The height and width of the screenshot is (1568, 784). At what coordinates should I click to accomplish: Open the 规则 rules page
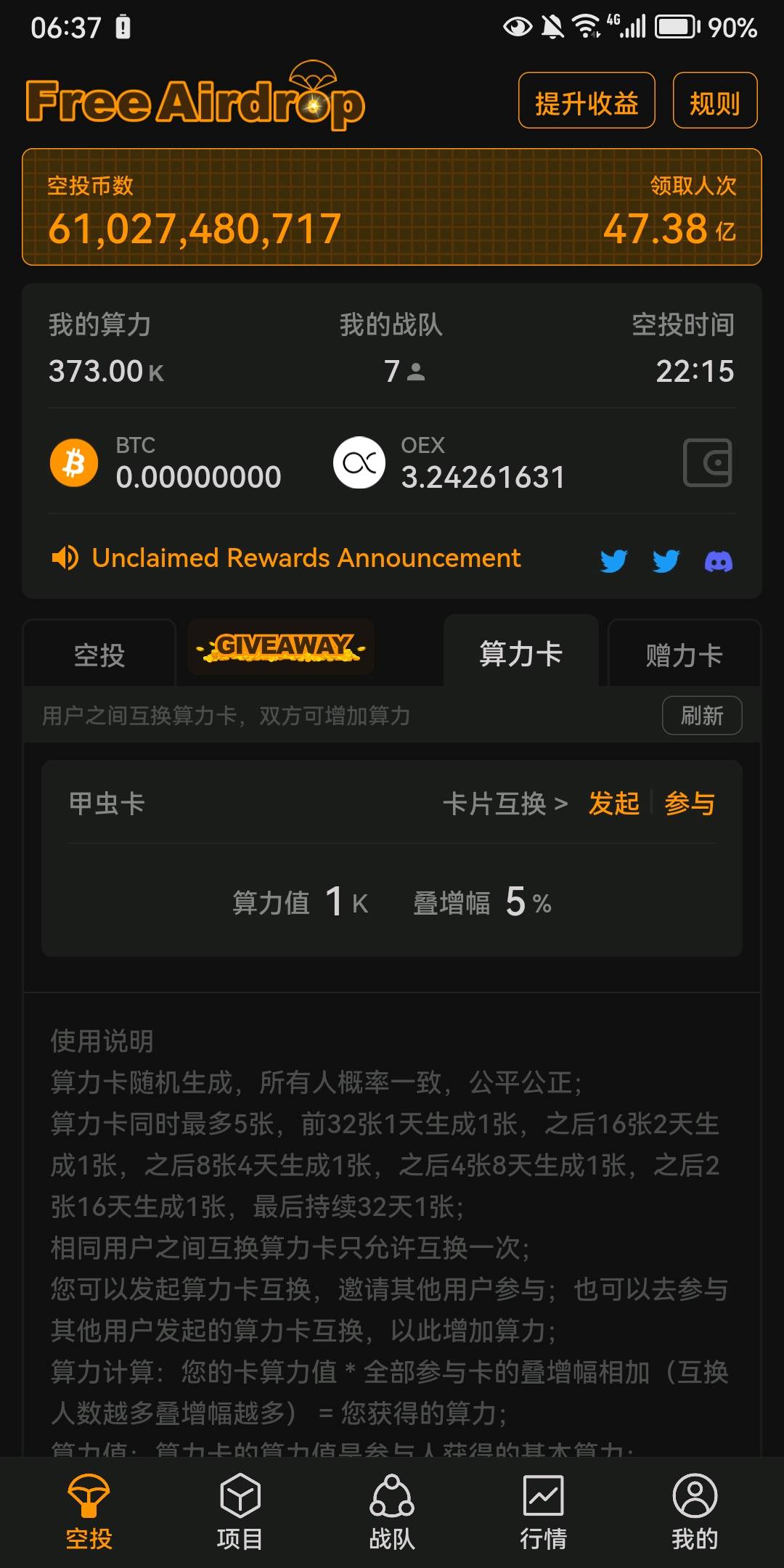[714, 101]
